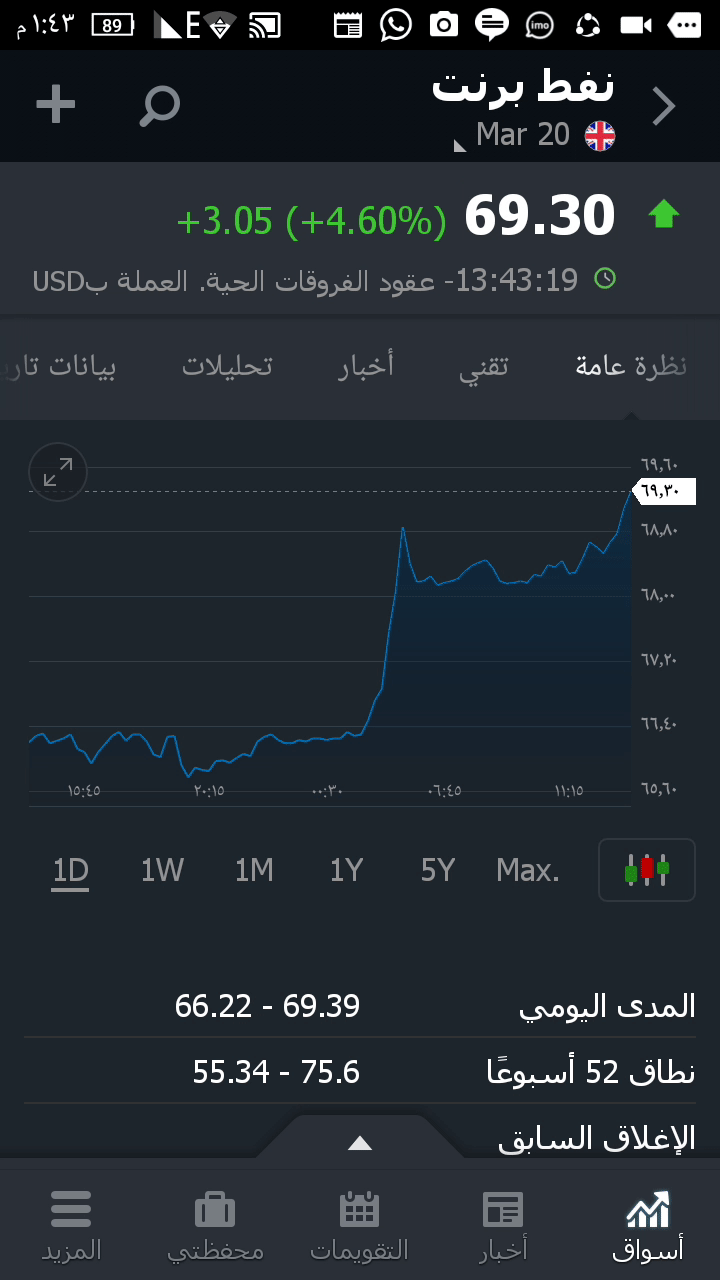Image resolution: width=720 pixels, height=1280 pixels.
Task: Go to the التقويمات calendar tab
Action: pos(360,1225)
